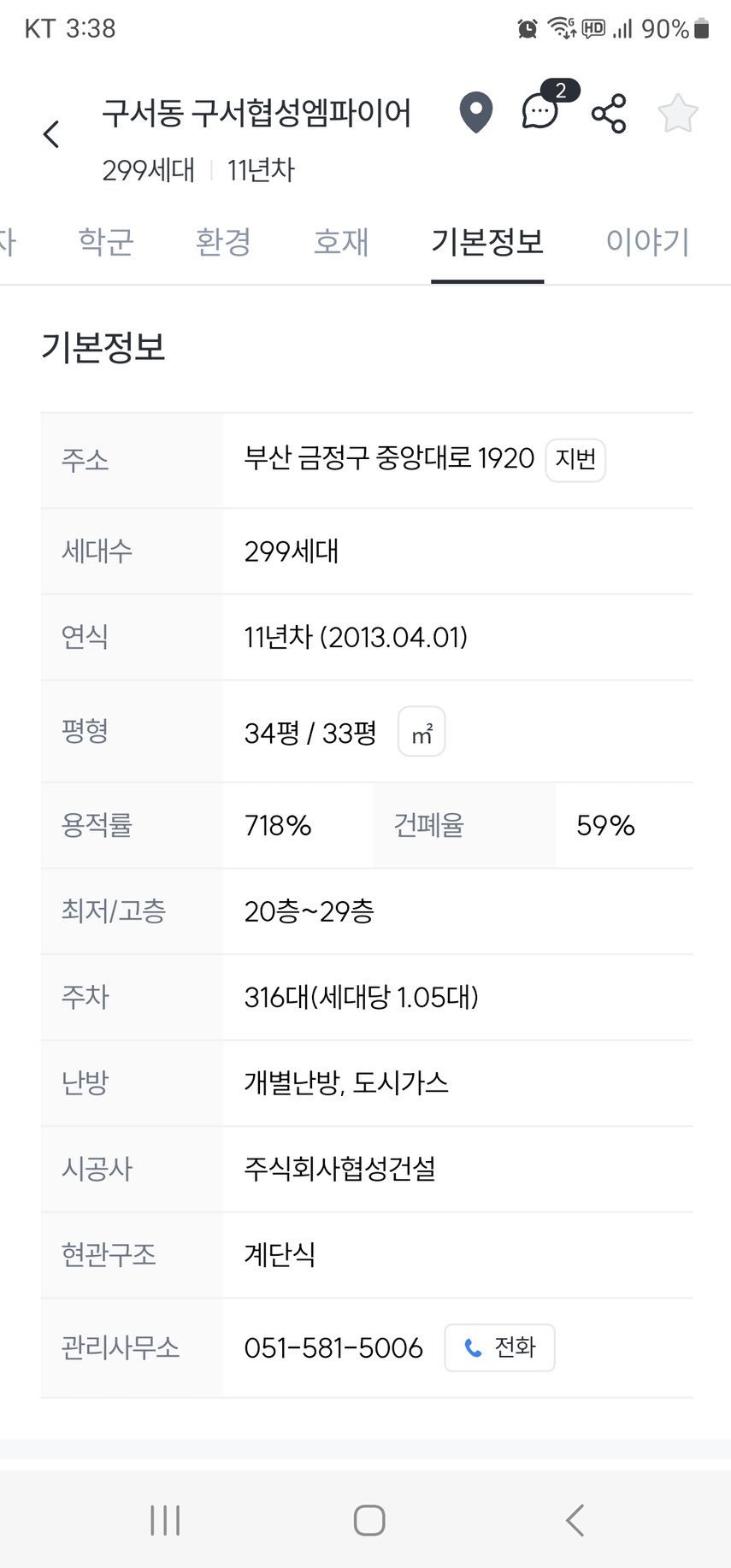Toggle 평형 units to ㎡

coord(422,732)
